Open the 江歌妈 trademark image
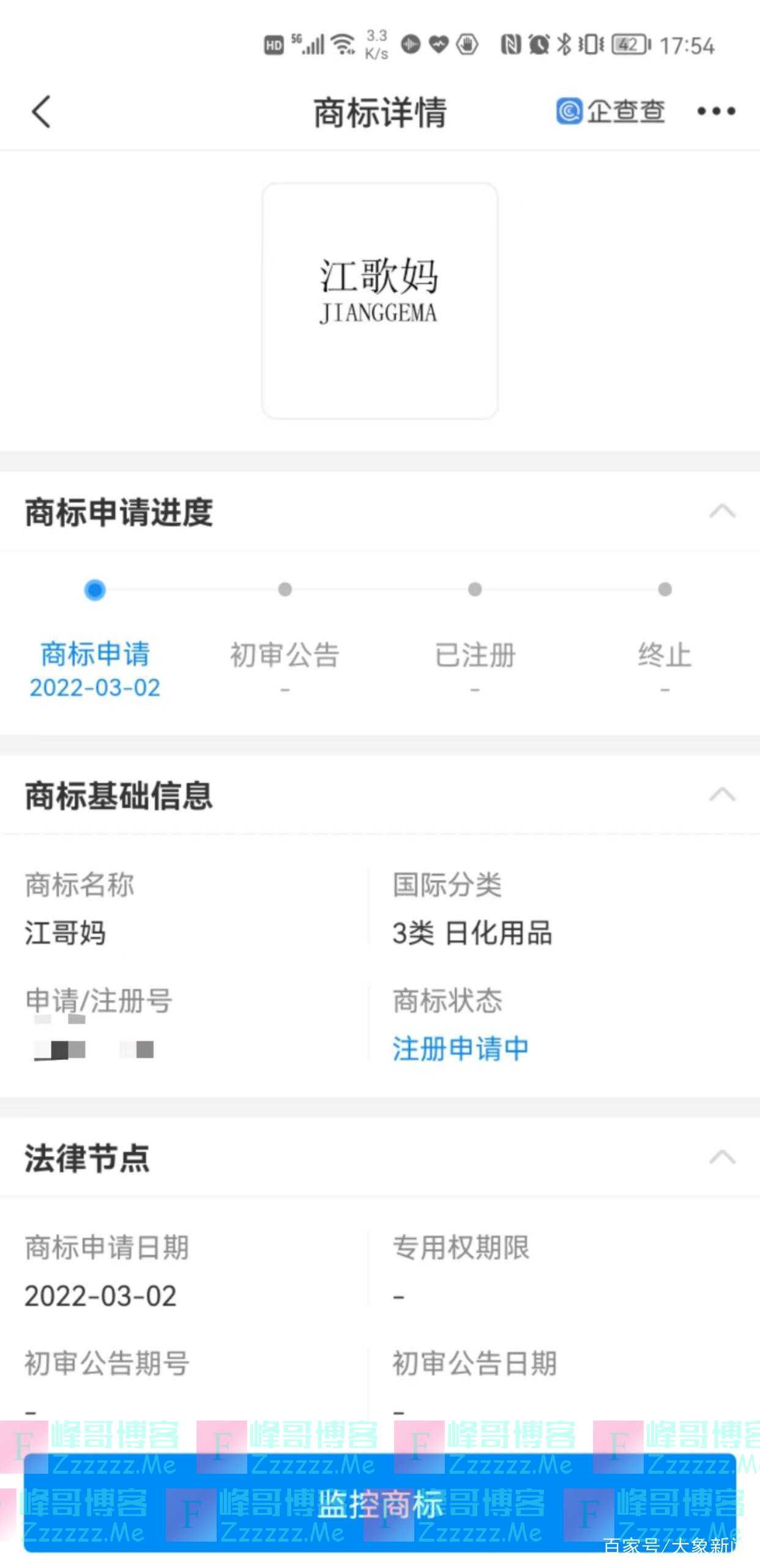 point(379,301)
